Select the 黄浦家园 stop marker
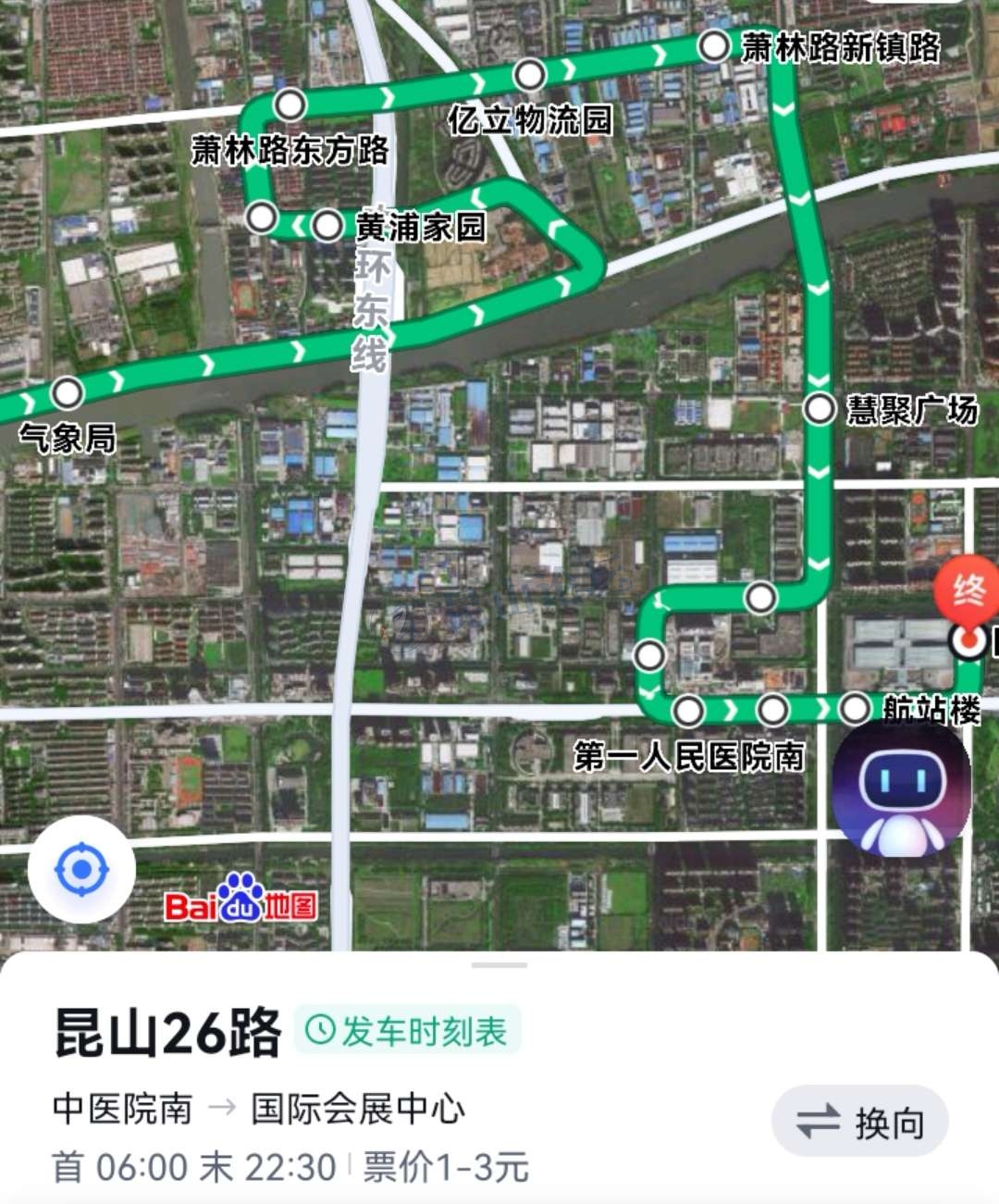The image size is (999, 1204). click(x=327, y=226)
